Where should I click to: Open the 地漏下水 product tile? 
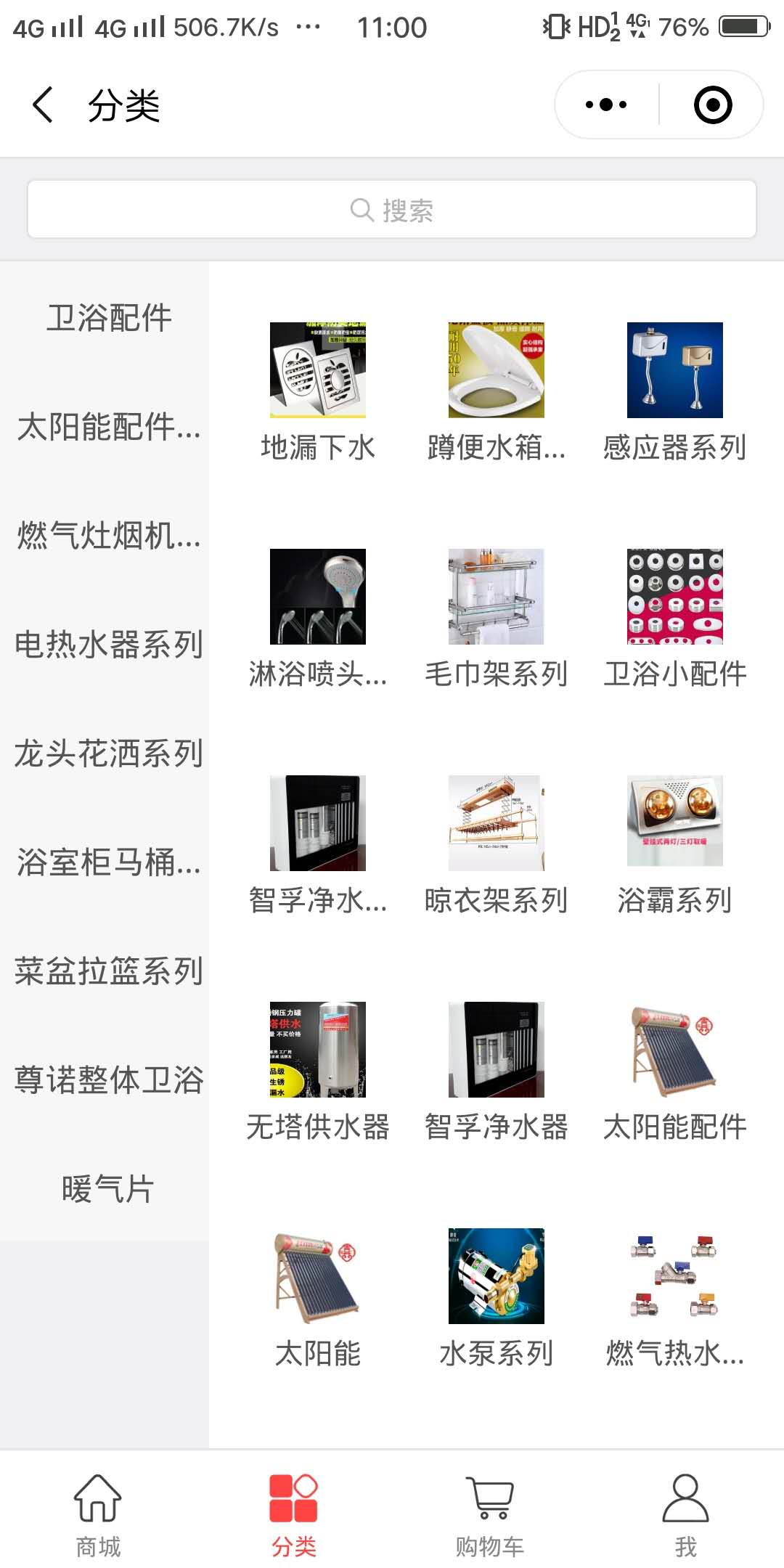pyautogui.click(x=318, y=392)
